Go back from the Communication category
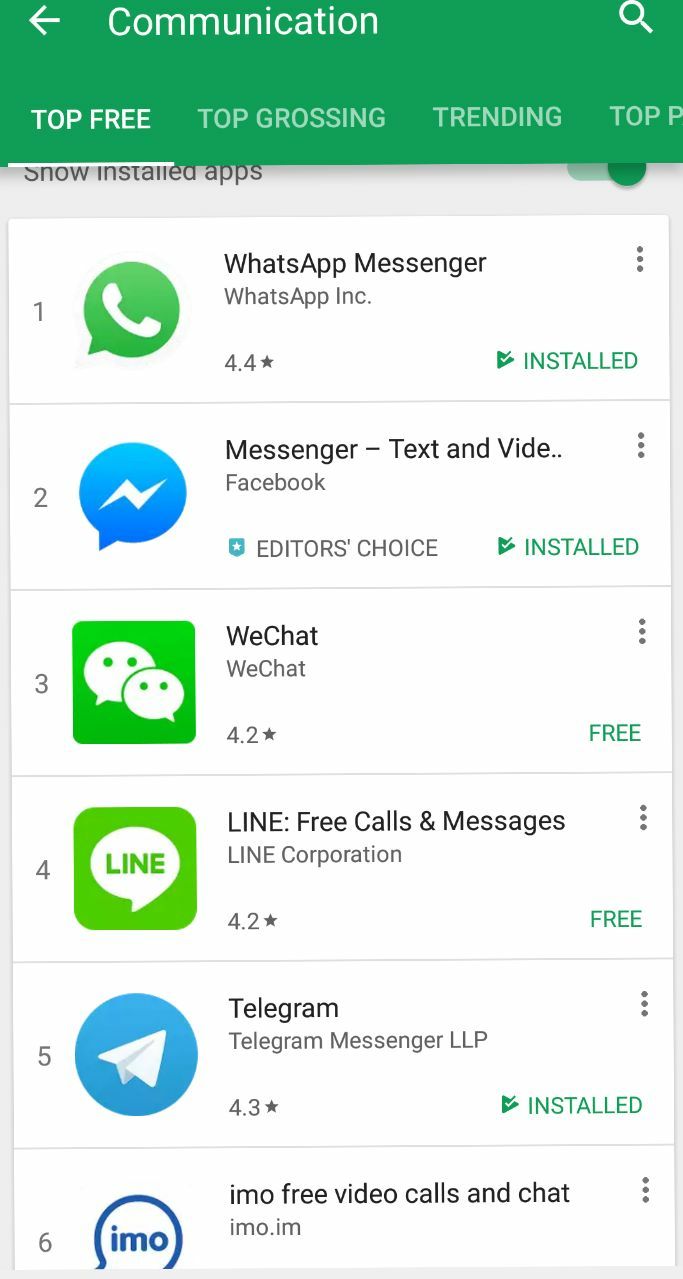Viewport: 683px width, 1279px height. (x=44, y=21)
